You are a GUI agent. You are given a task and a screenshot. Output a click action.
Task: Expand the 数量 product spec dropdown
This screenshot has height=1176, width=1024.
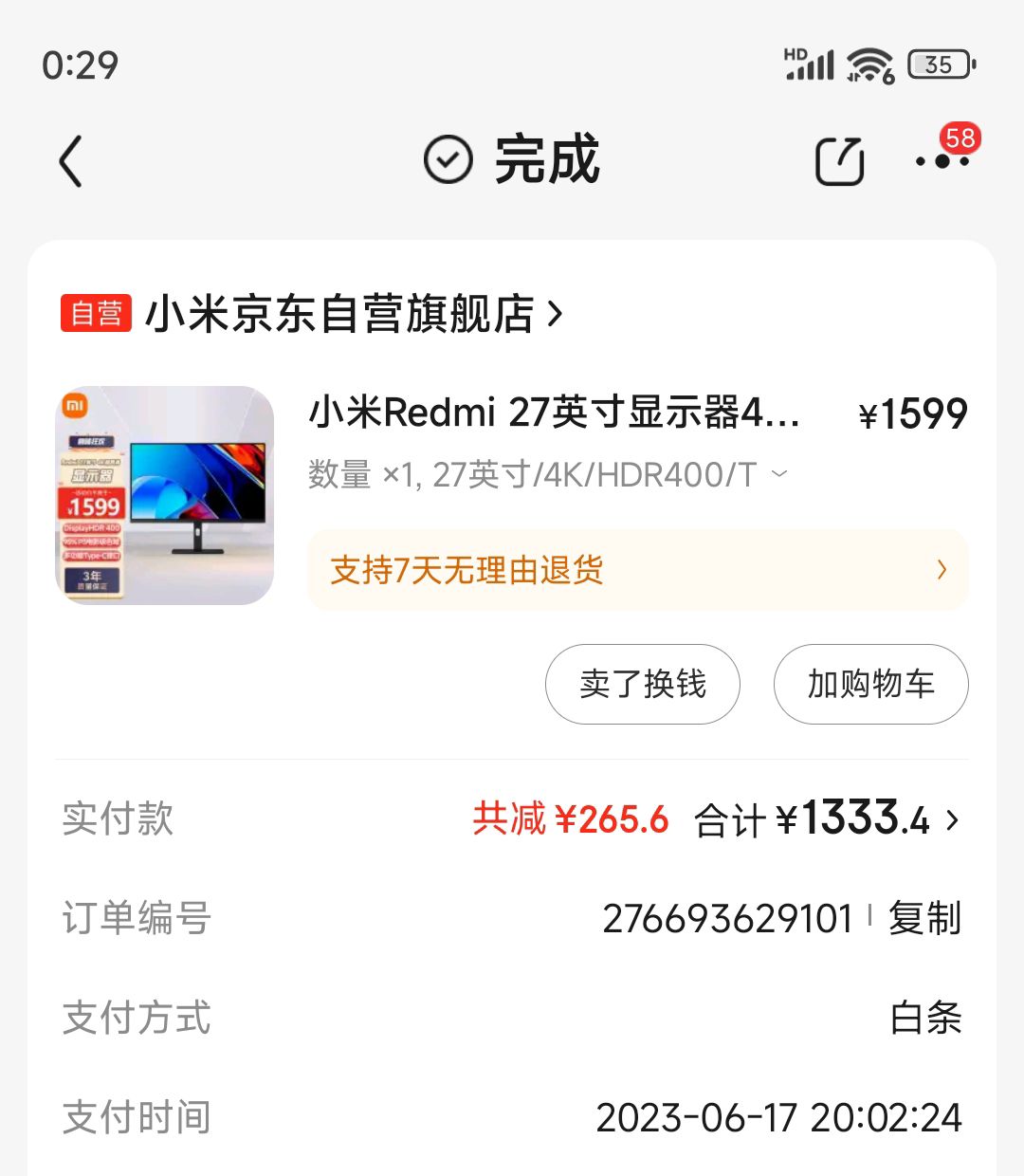(x=779, y=474)
